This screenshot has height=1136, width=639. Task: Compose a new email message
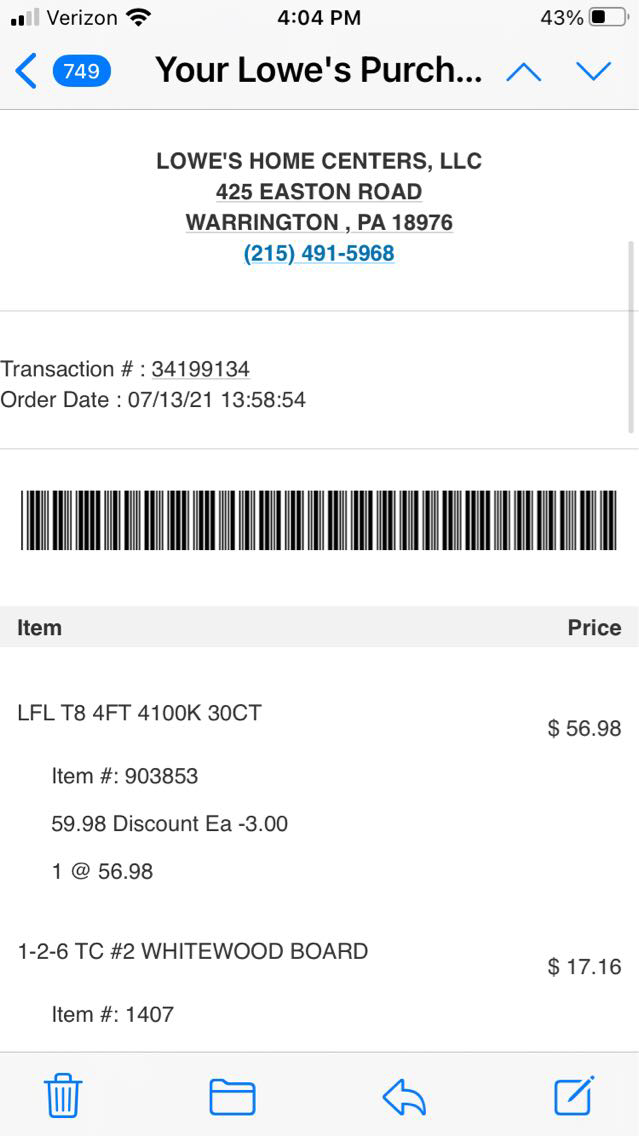(575, 1095)
